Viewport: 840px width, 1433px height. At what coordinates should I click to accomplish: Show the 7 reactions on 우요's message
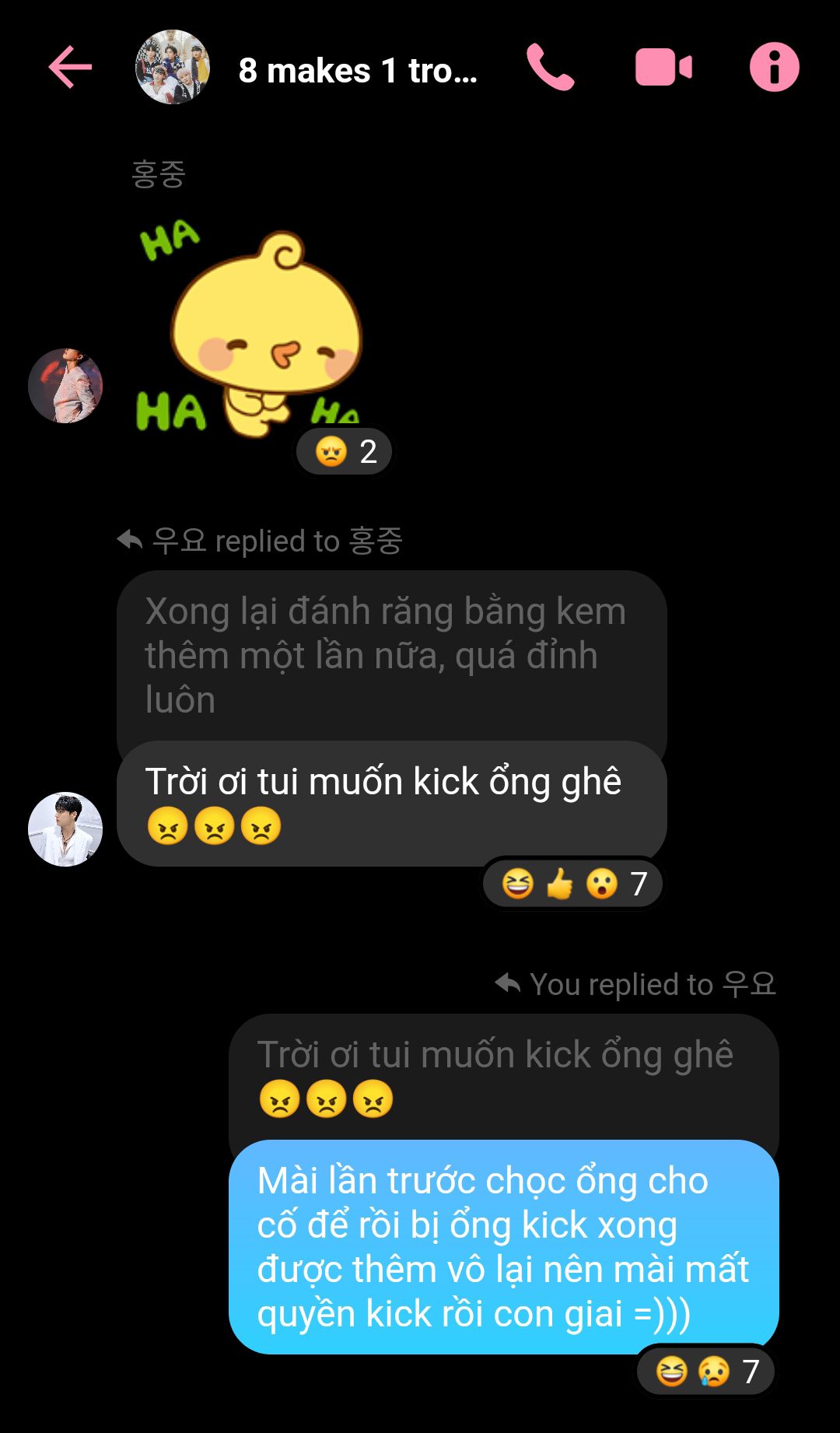[x=573, y=884]
